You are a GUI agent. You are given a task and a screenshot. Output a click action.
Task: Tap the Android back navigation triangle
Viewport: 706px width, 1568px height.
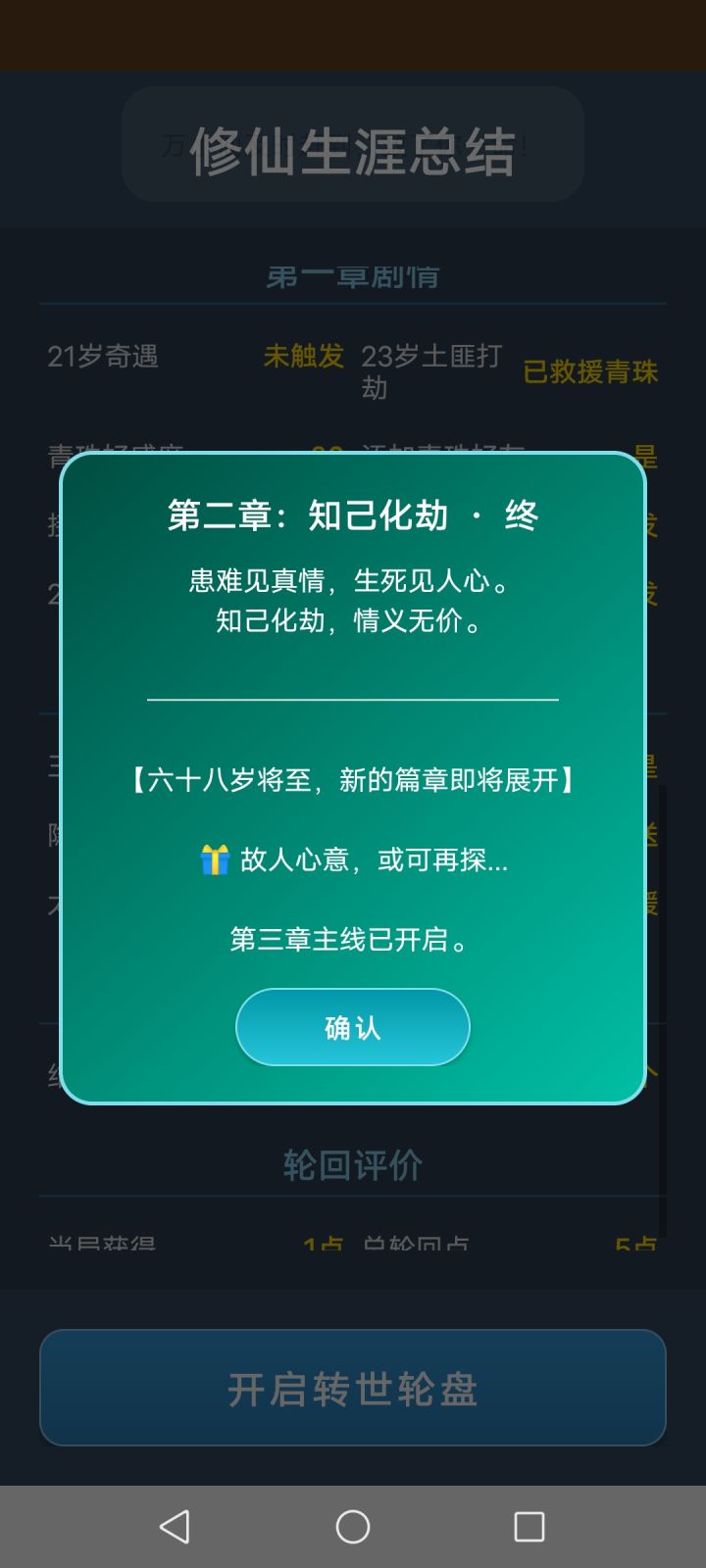(x=173, y=1524)
